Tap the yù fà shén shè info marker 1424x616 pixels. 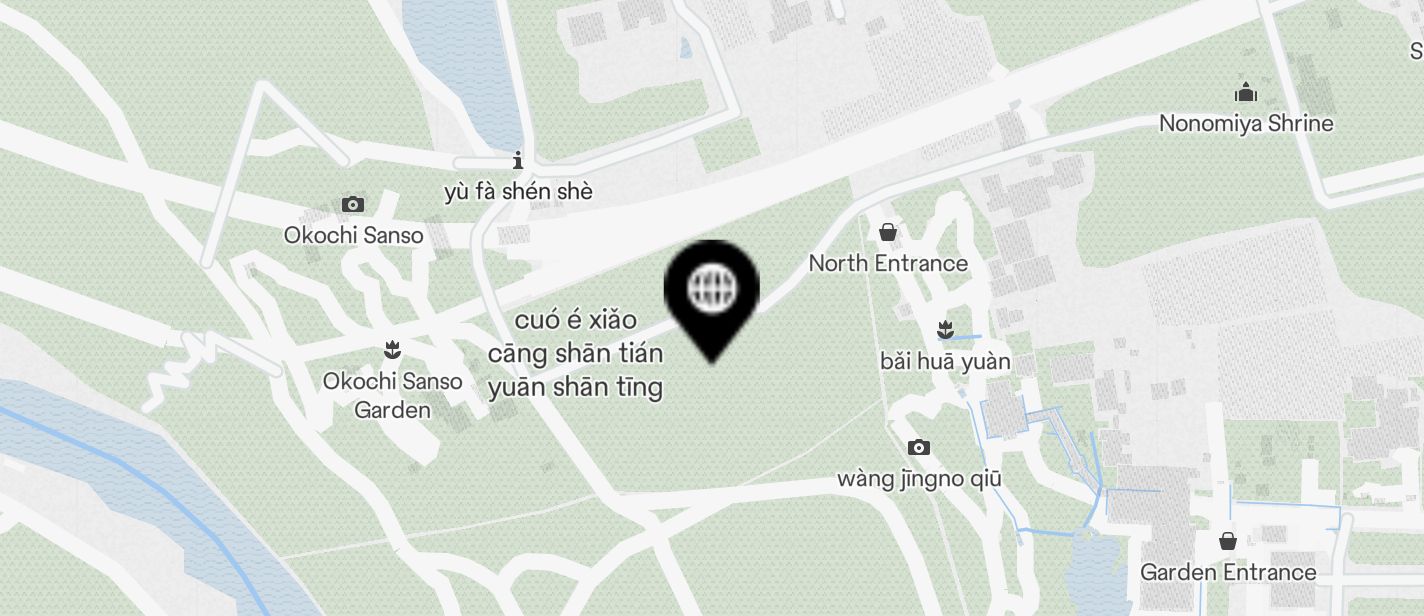(x=517, y=160)
